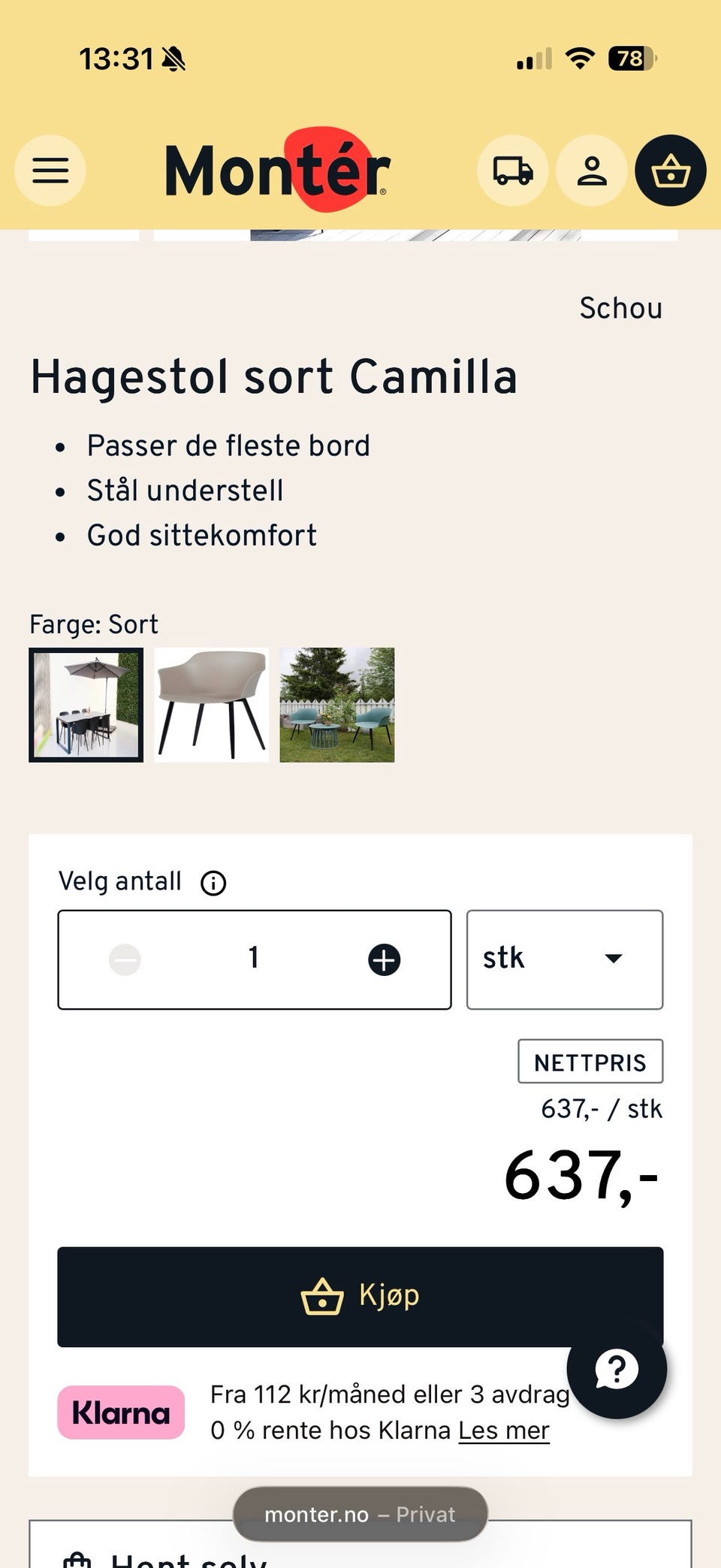Decrease quantity with the minus icon

125,959
